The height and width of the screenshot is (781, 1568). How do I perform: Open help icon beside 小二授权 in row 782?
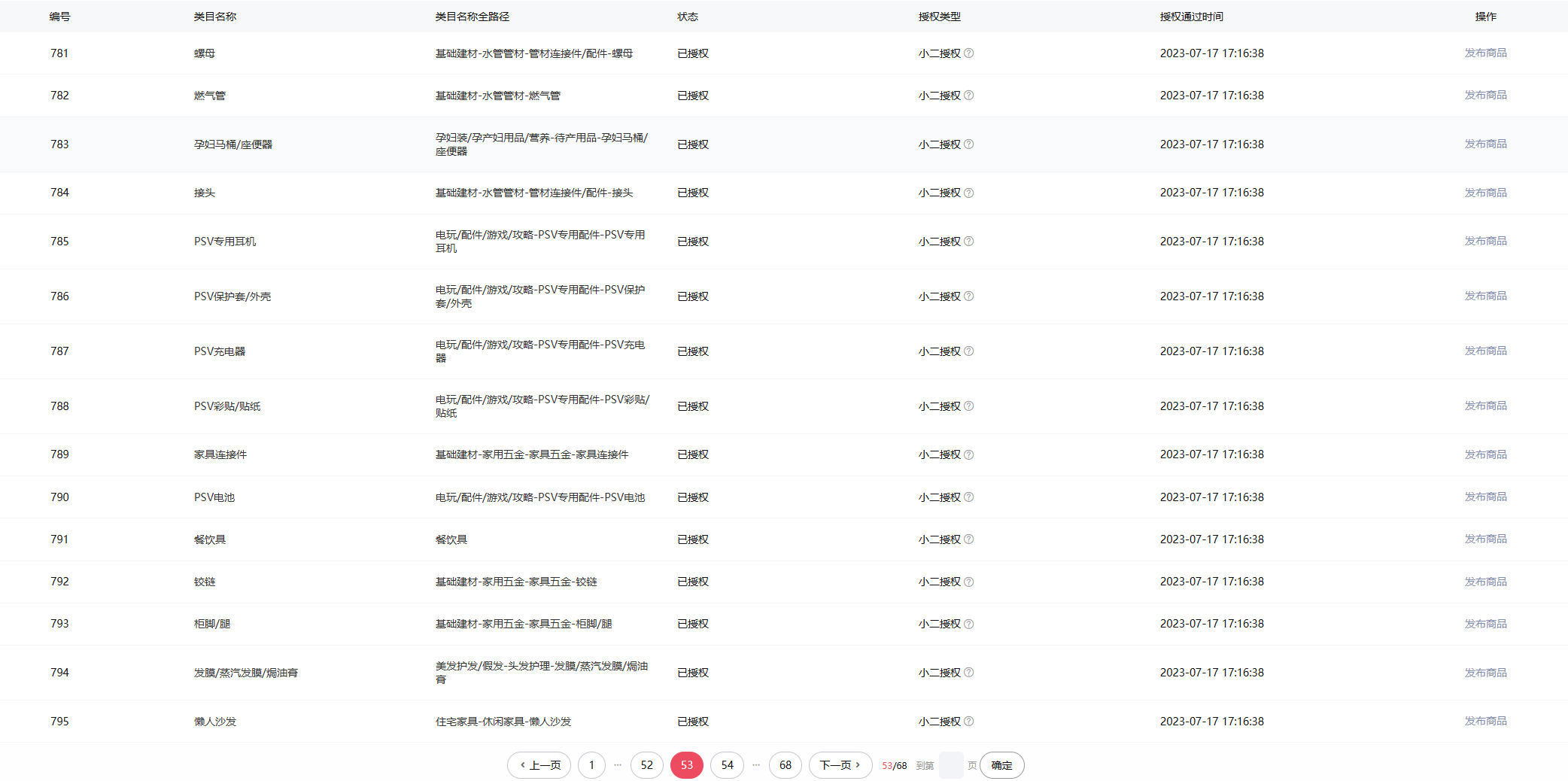coord(969,96)
